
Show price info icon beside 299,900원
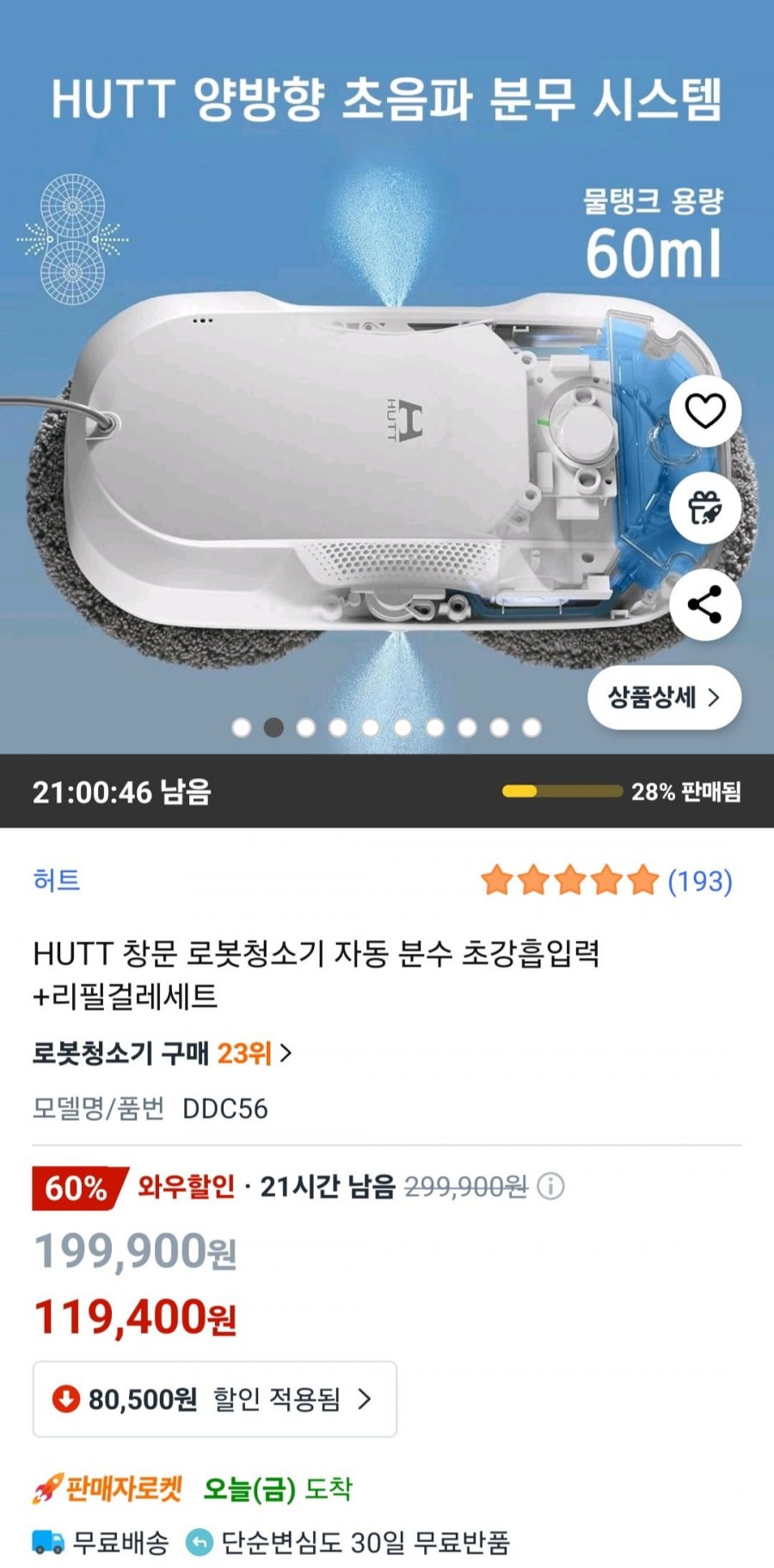tap(550, 1187)
